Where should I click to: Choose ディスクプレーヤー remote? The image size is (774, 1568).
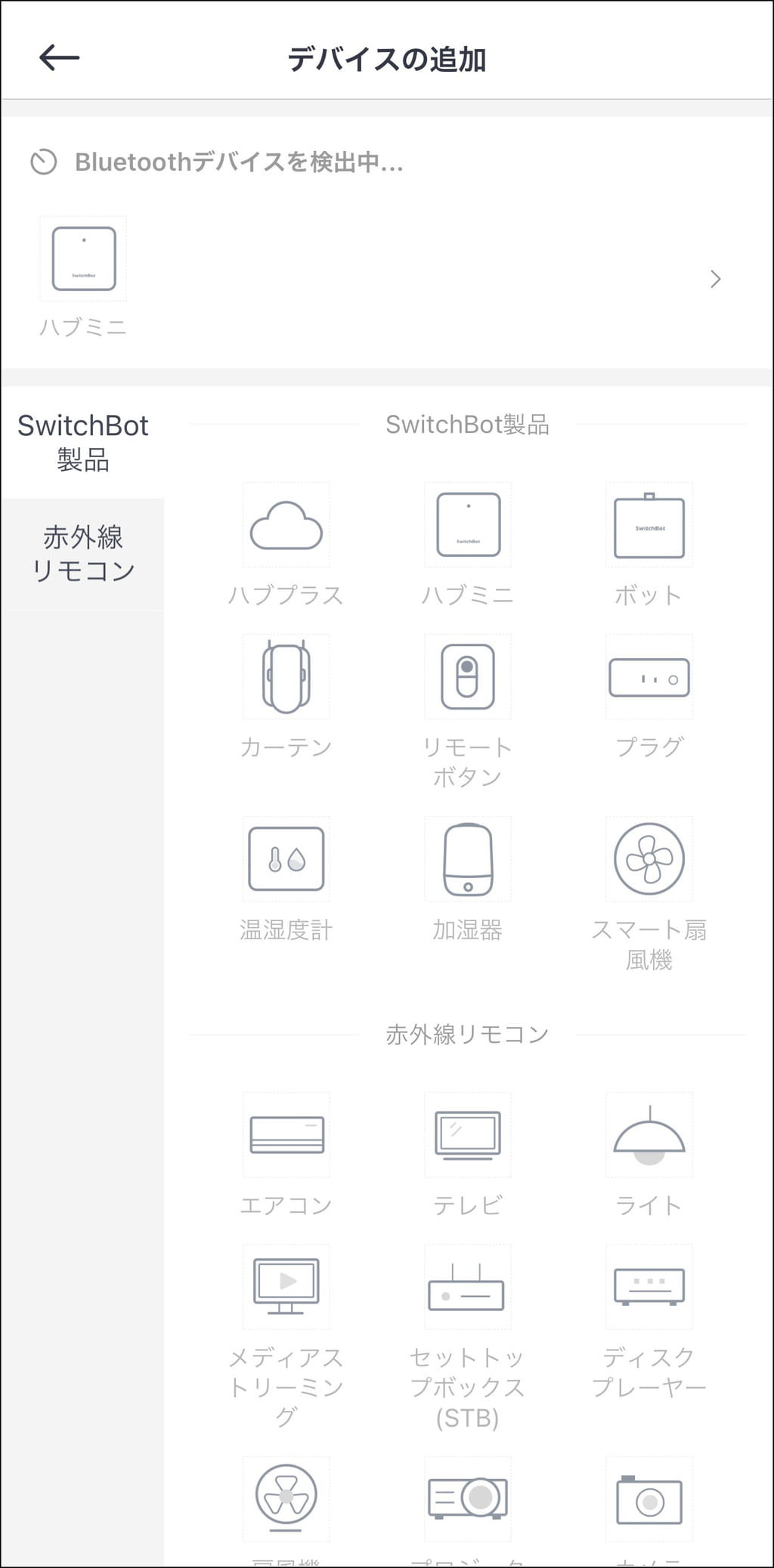tap(649, 1287)
